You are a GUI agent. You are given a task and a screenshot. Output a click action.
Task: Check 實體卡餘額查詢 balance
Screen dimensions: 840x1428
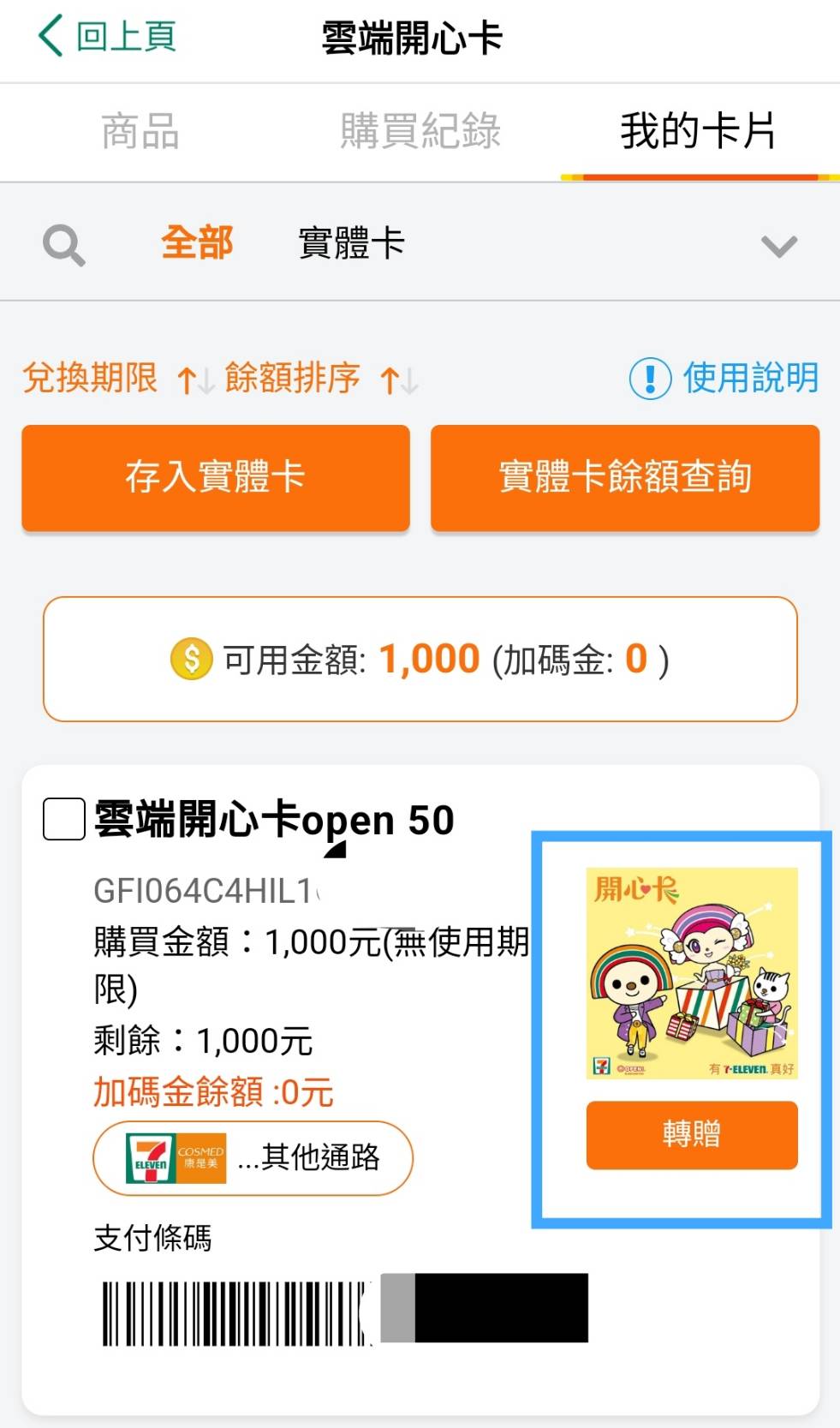pos(625,477)
